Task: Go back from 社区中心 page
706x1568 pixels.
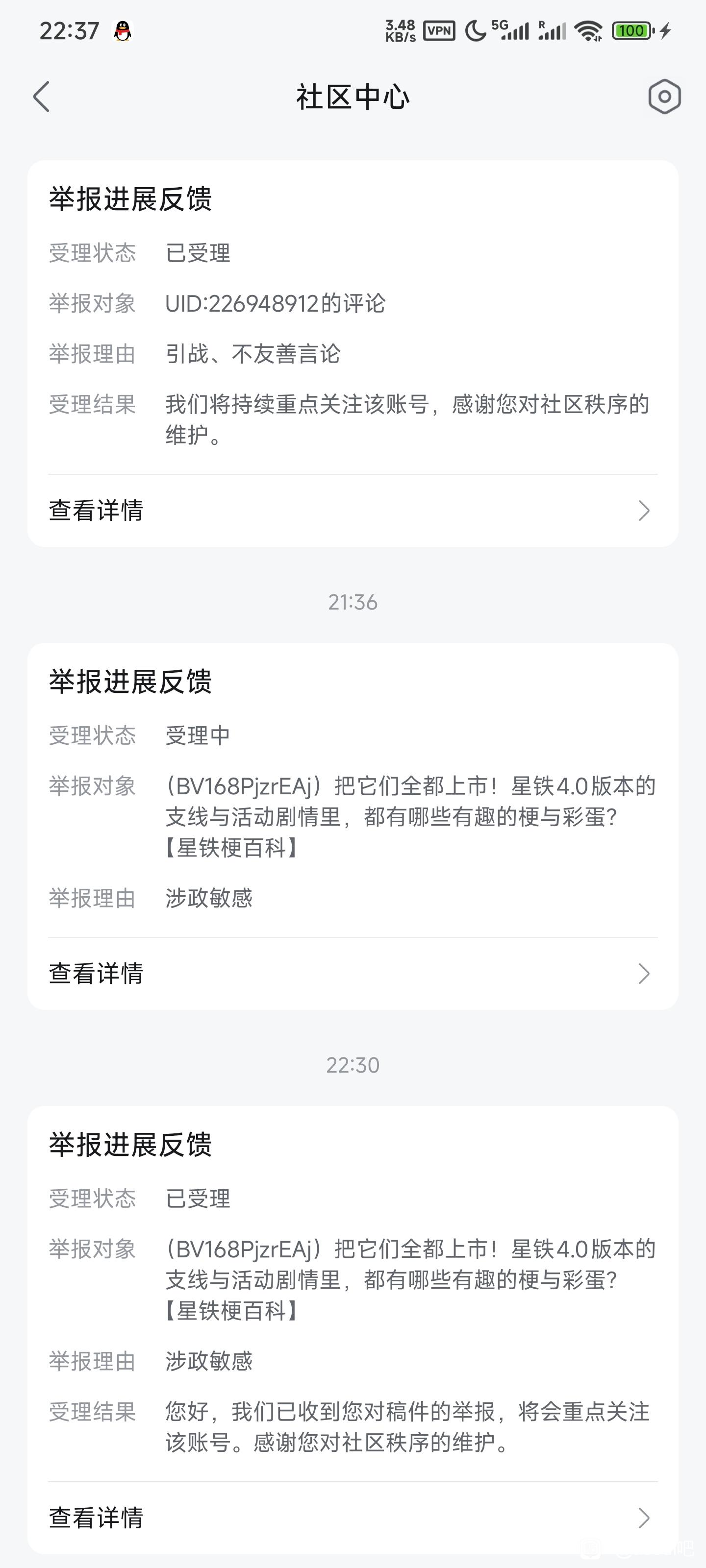Action: 41,97
